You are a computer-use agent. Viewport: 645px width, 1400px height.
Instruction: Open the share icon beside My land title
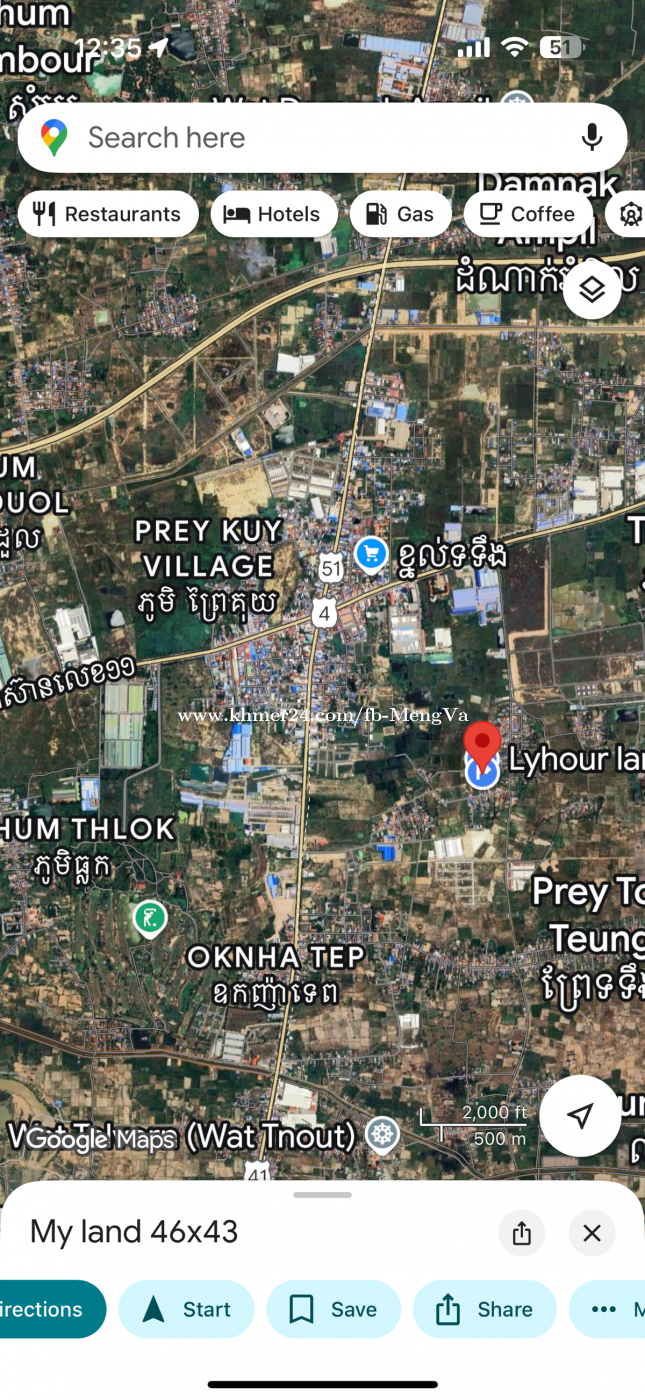click(522, 1233)
